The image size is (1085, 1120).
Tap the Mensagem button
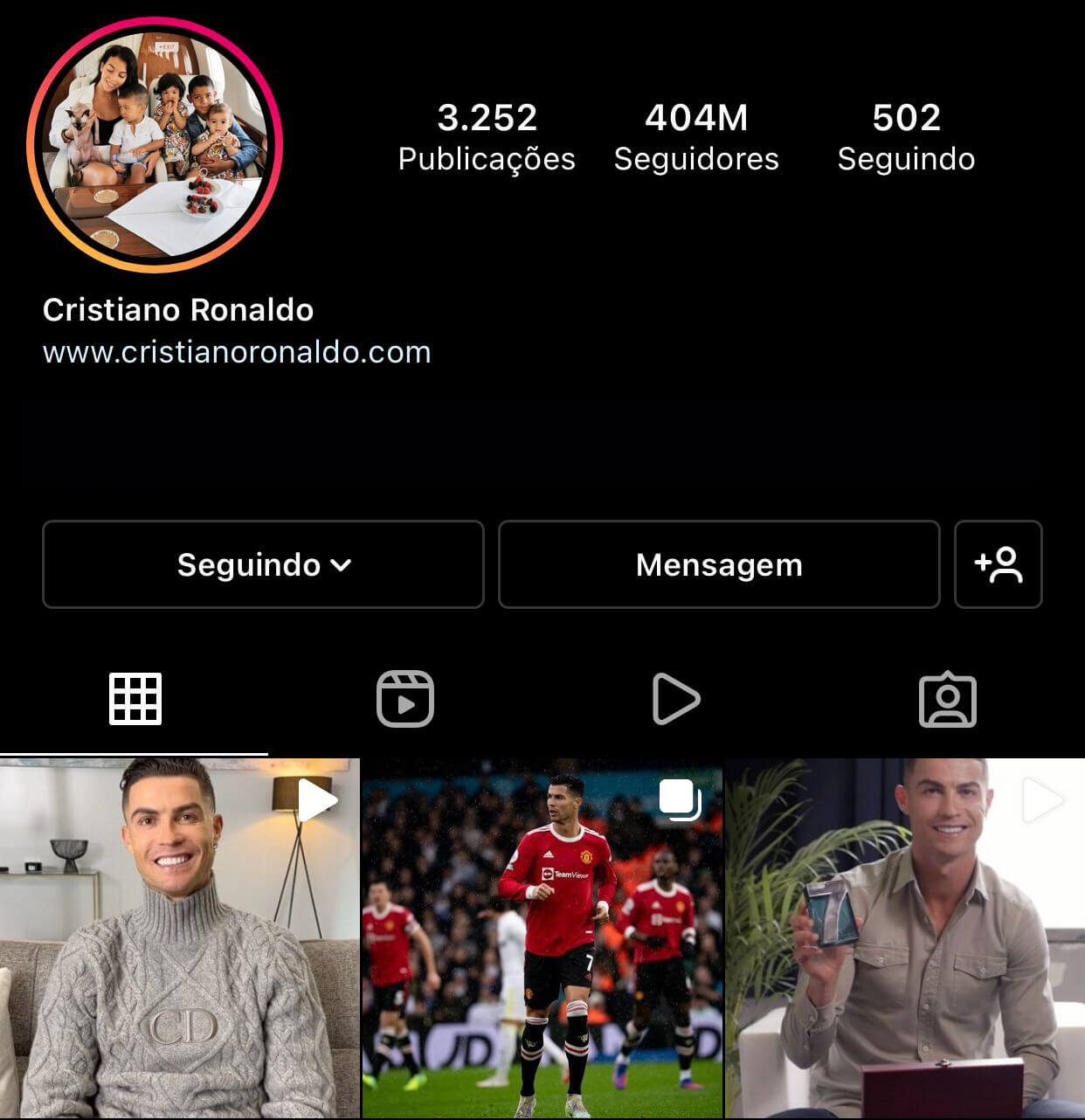(719, 564)
